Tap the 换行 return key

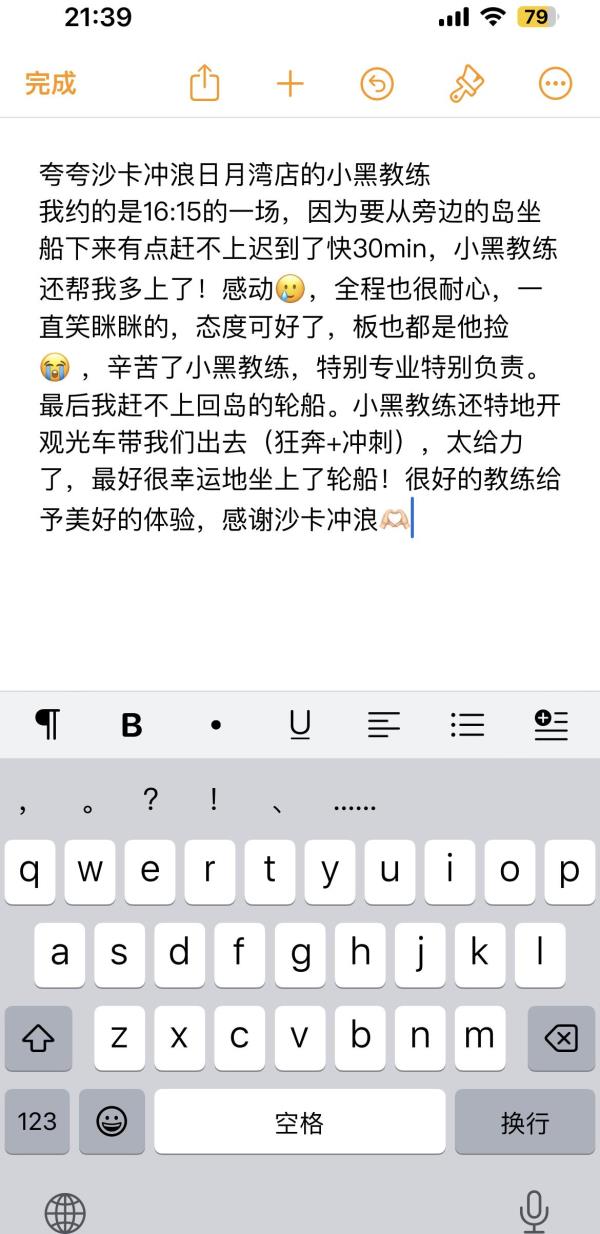(x=525, y=1122)
